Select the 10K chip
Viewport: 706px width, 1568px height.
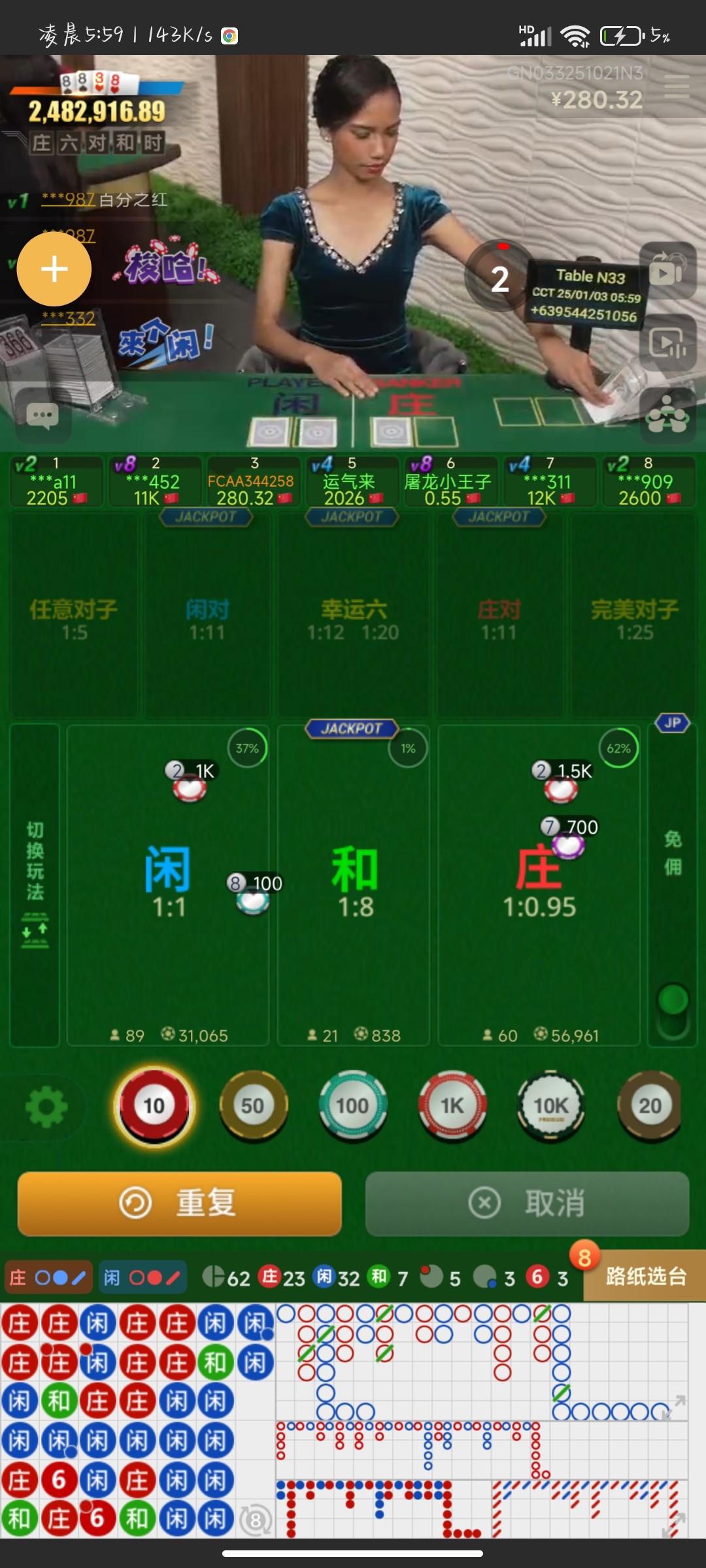point(550,1105)
